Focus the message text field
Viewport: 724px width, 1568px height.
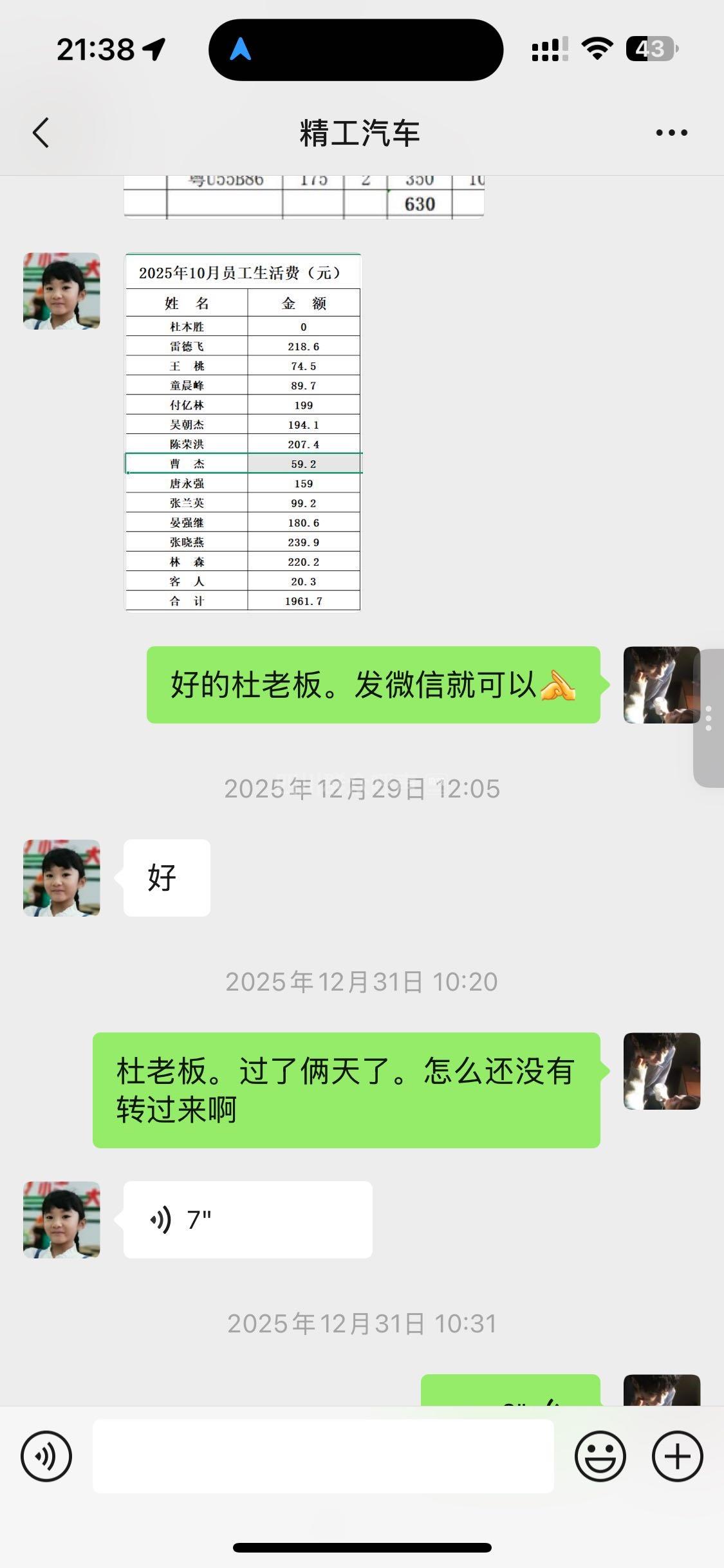323,1456
